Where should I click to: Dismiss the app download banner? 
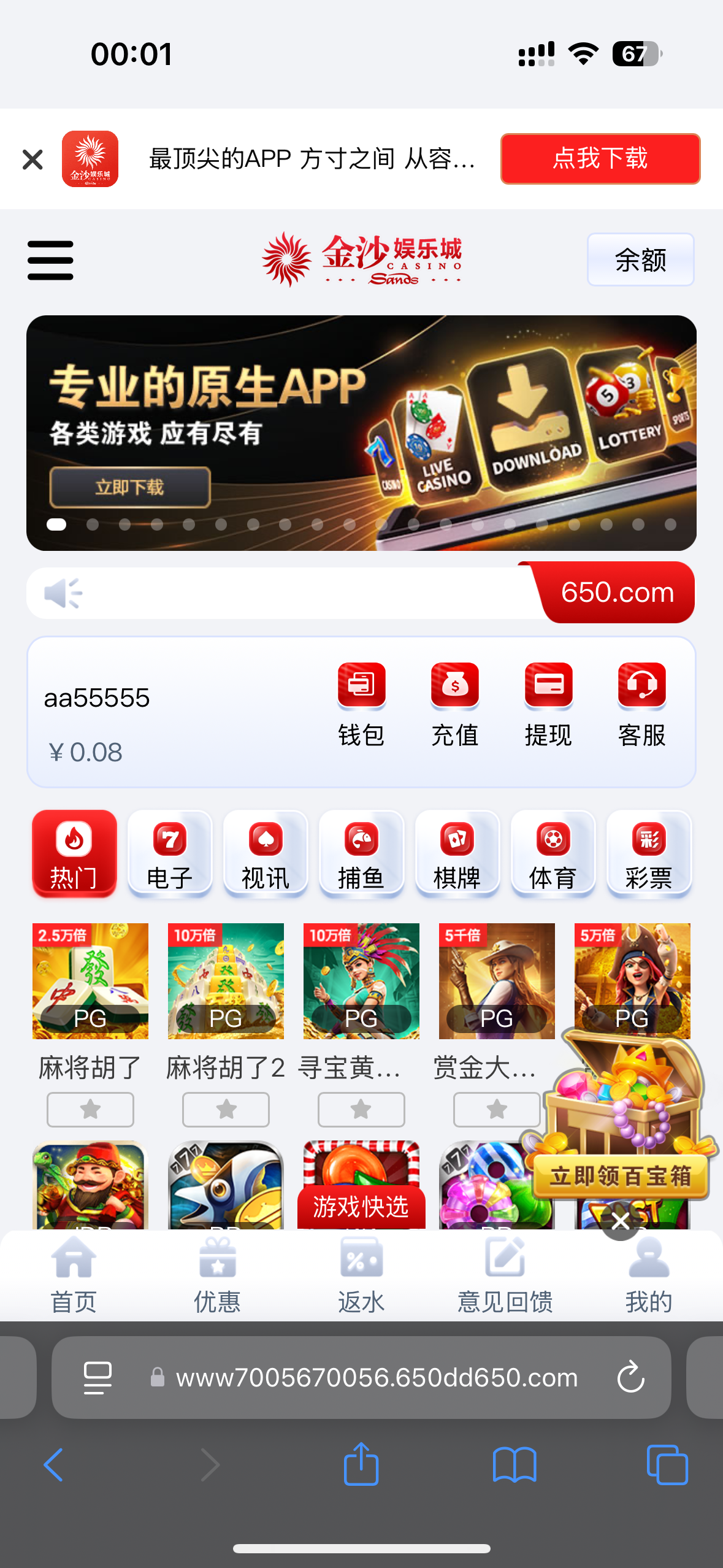(x=33, y=159)
